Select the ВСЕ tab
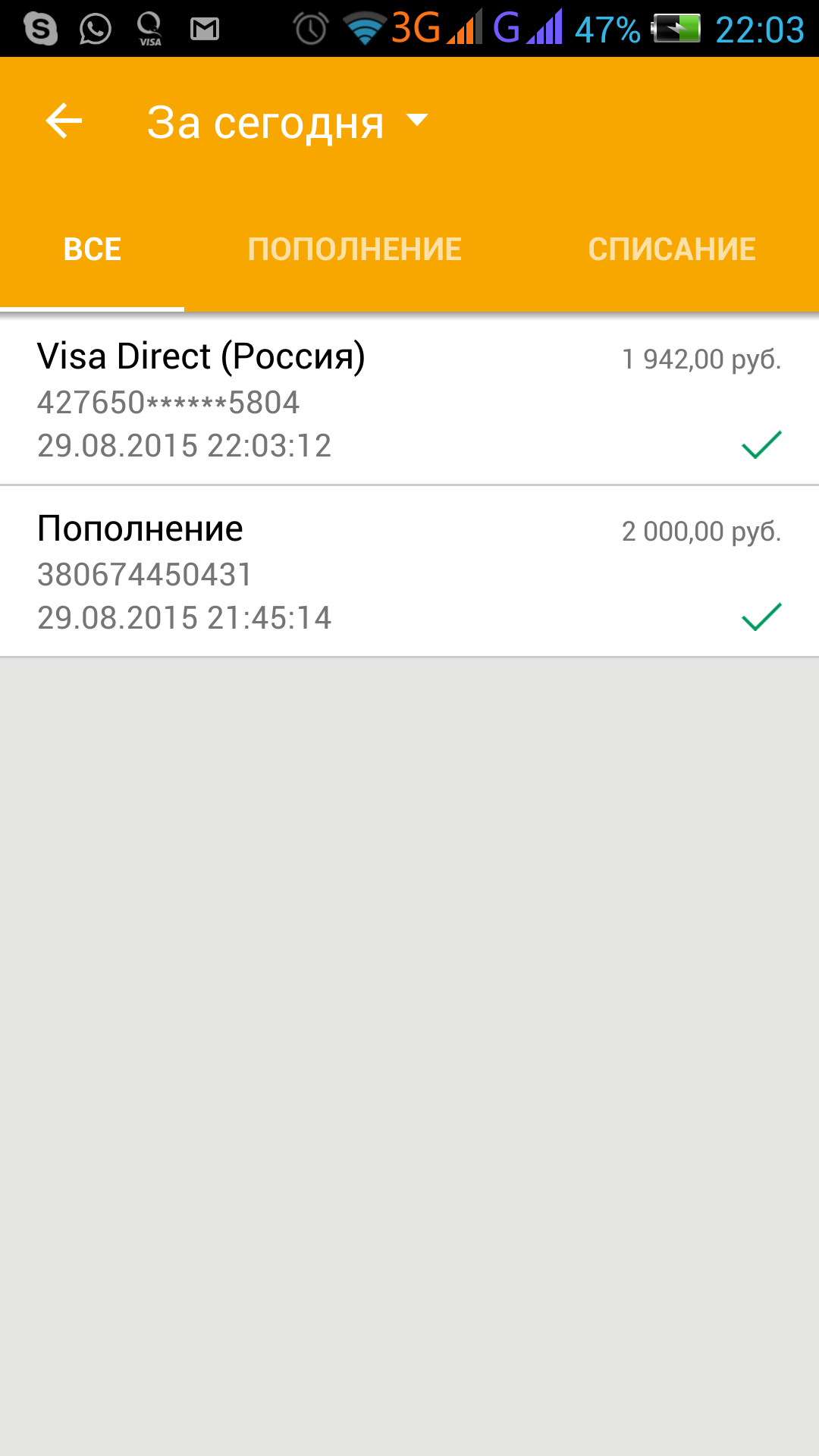 [x=92, y=249]
